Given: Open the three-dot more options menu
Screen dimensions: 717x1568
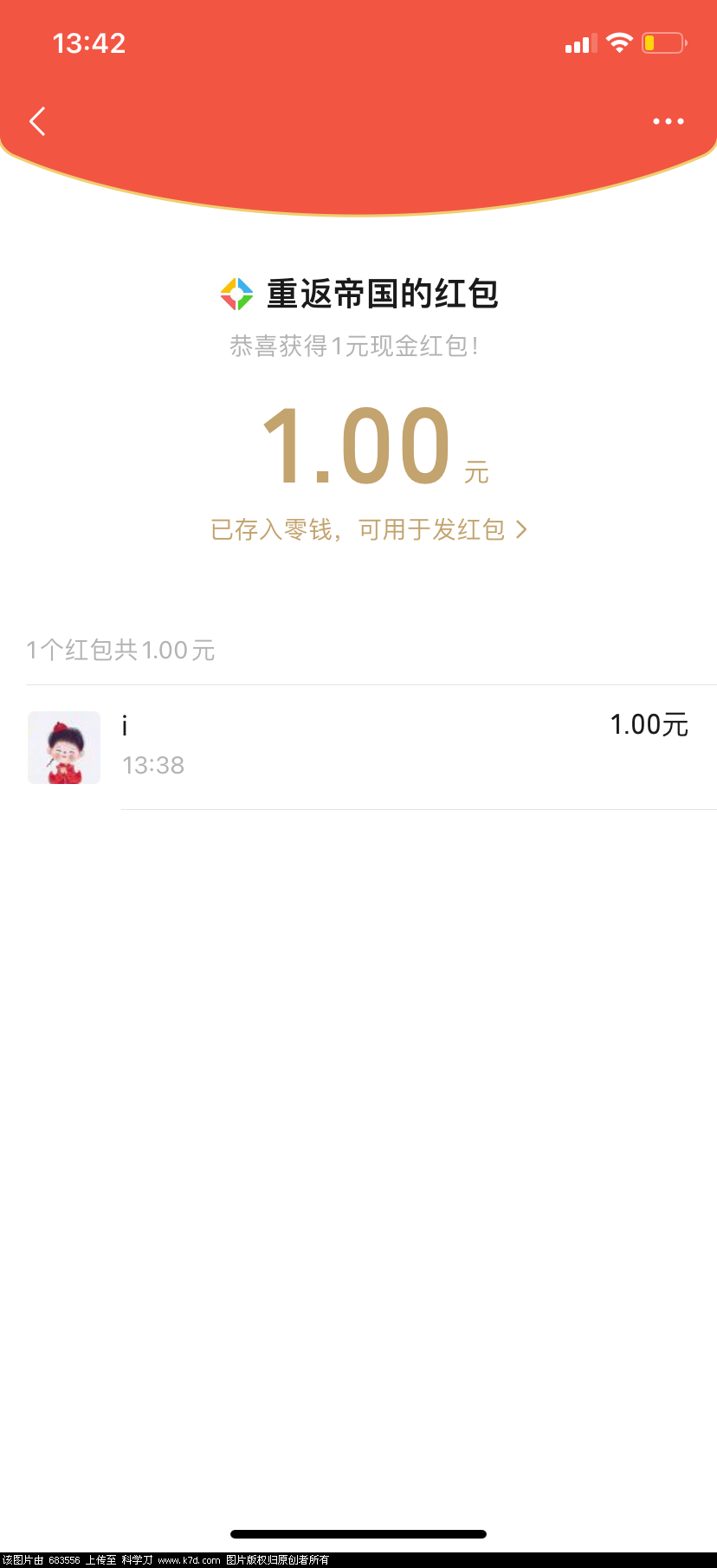Looking at the screenshot, I should point(668,121).
